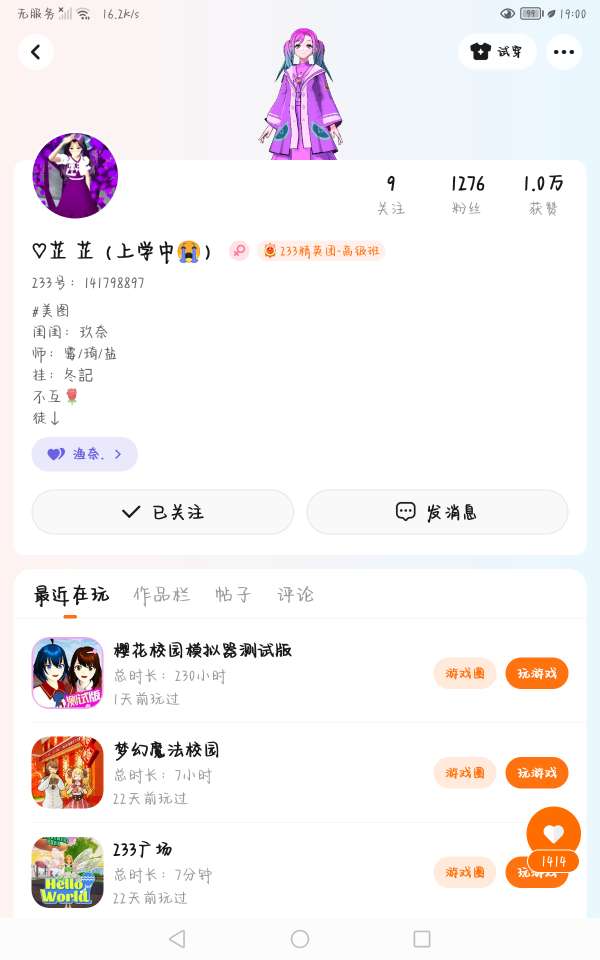
Task: Tap the floating heart like button
Action: click(553, 832)
